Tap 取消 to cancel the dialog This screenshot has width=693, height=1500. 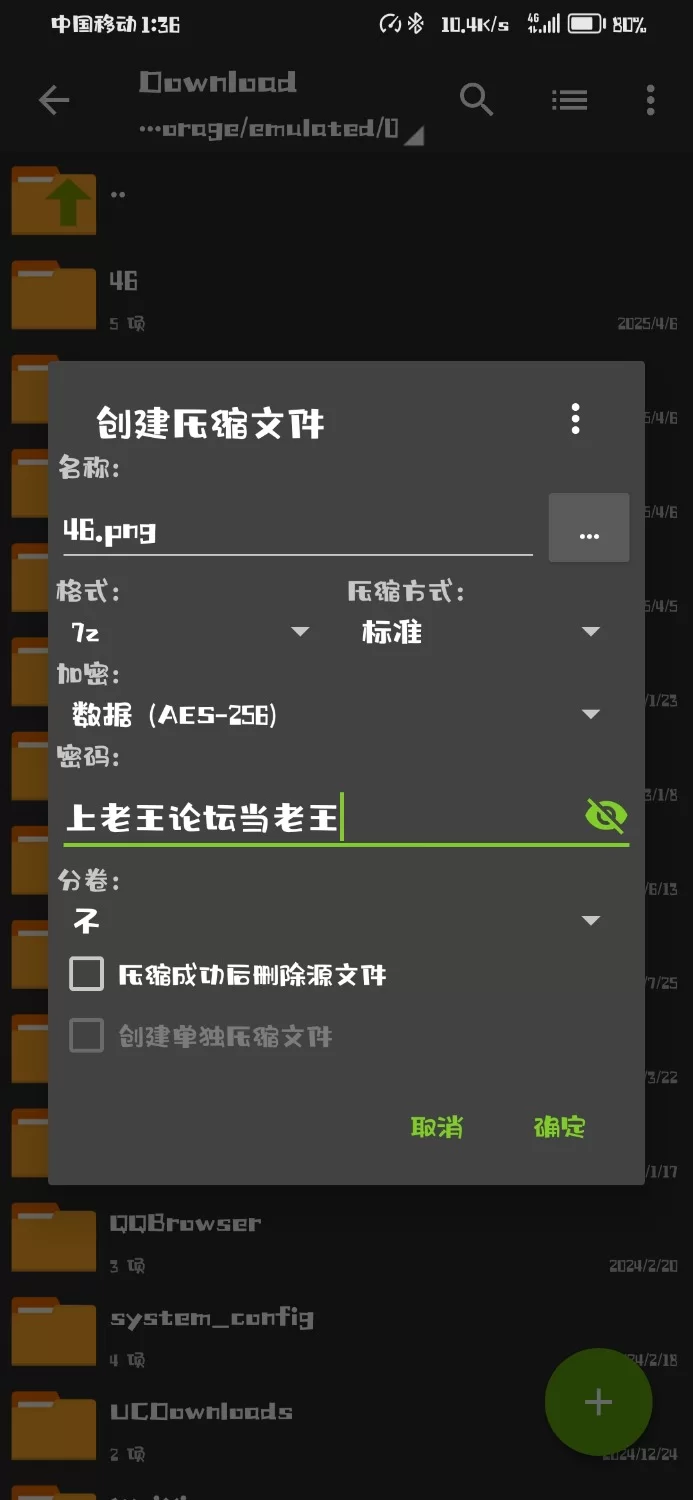coord(437,1127)
